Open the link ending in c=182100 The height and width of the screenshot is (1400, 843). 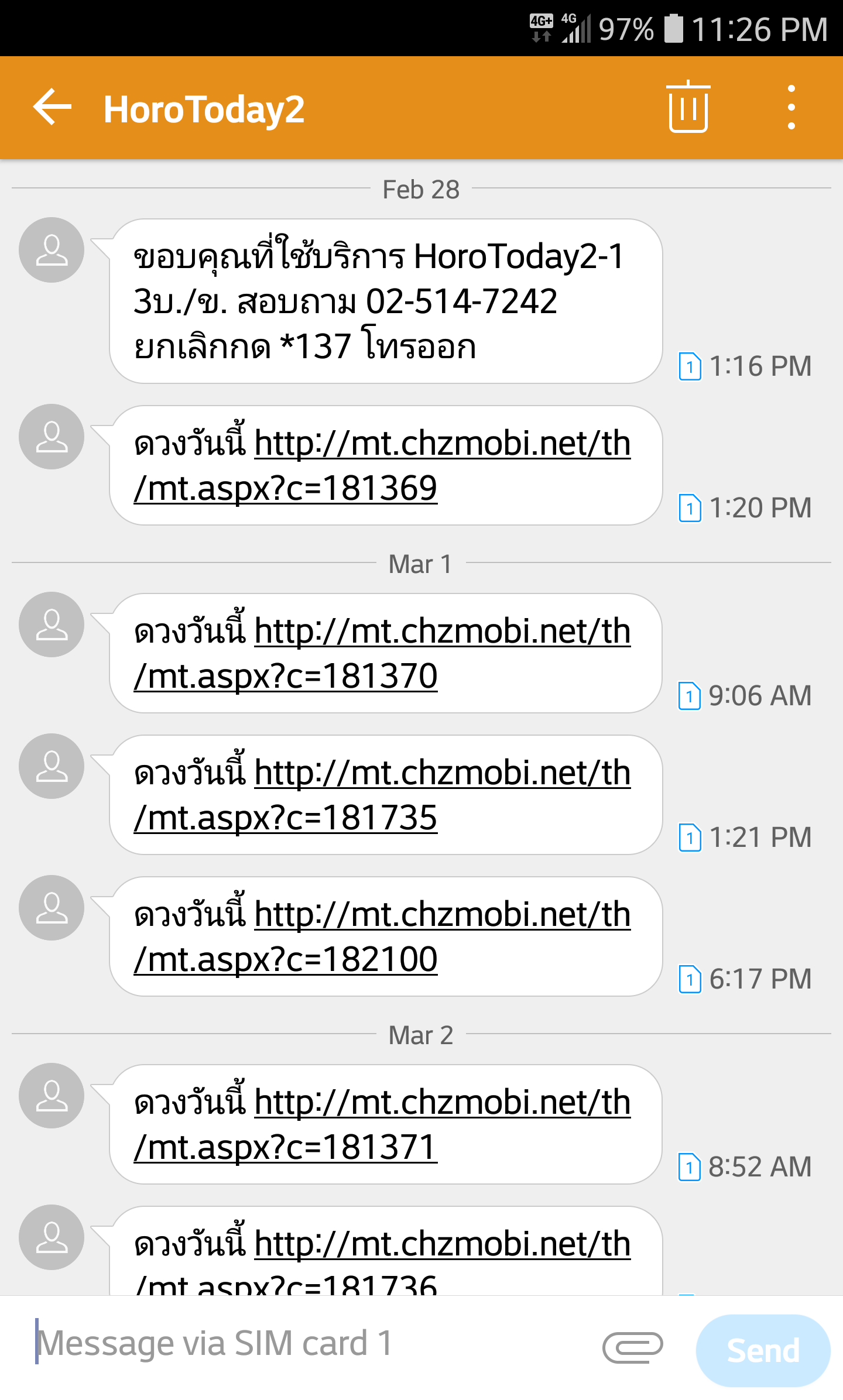[382, 937]
